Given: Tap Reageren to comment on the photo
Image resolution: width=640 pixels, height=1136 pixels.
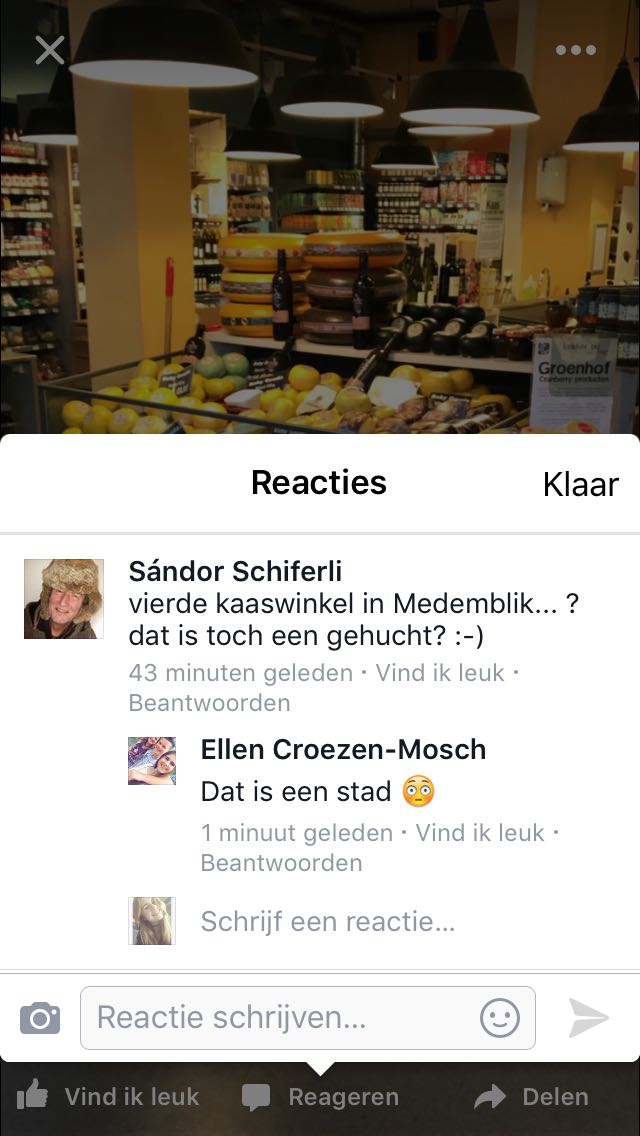Looking at the screenshot, I should point(320,1097).
